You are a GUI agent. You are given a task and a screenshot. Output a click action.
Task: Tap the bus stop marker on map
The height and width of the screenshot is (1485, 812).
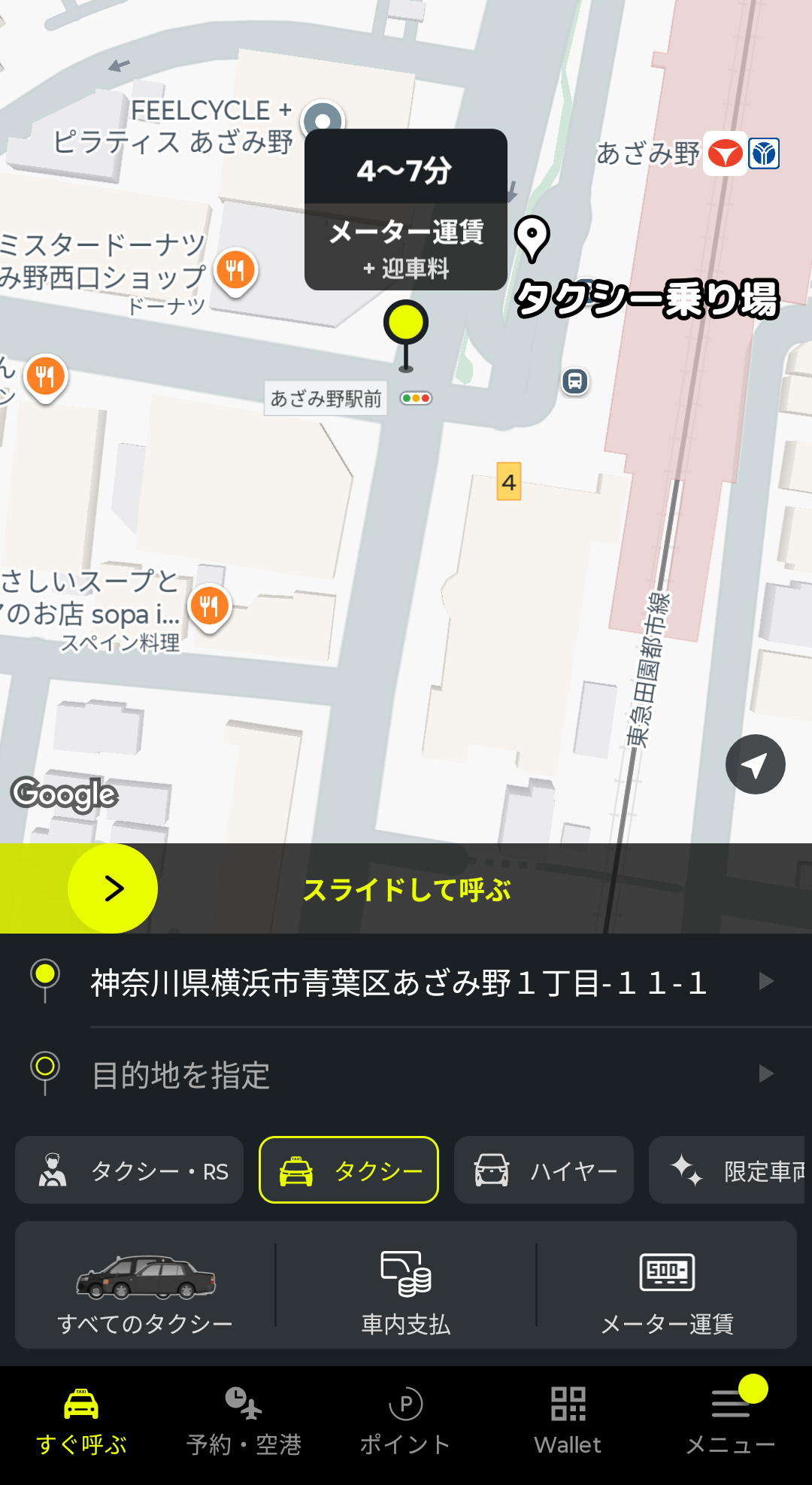point(575,381)
